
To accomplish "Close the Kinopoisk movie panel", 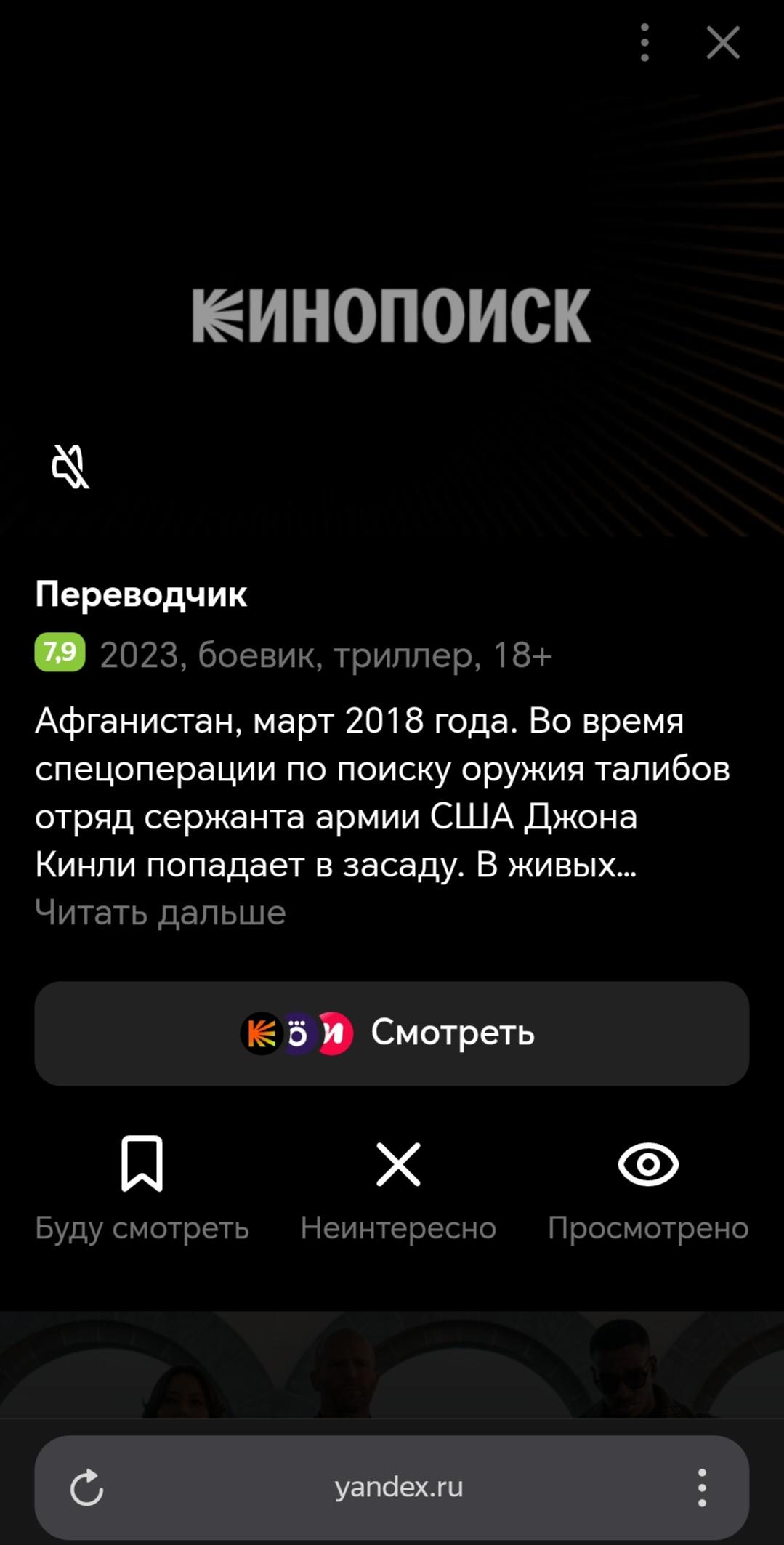I will pyautogui.click(x=723, y=42).
